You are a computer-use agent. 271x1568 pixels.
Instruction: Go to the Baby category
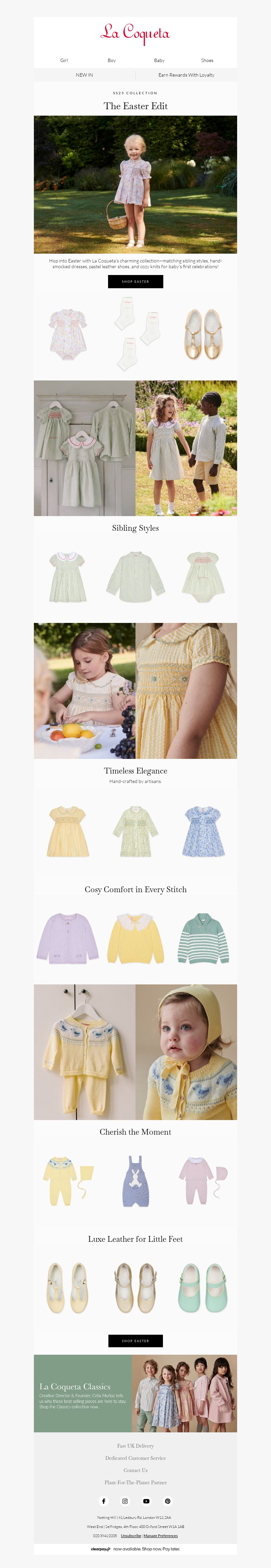[159, 60]
